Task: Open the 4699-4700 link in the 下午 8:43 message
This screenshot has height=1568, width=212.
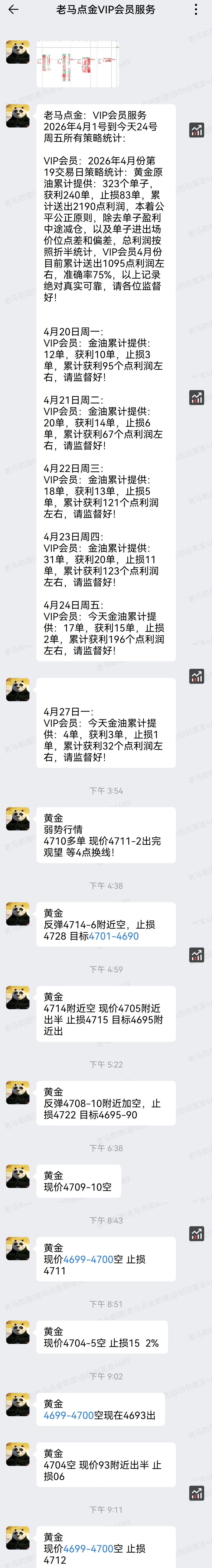Action: [83, 1259]
